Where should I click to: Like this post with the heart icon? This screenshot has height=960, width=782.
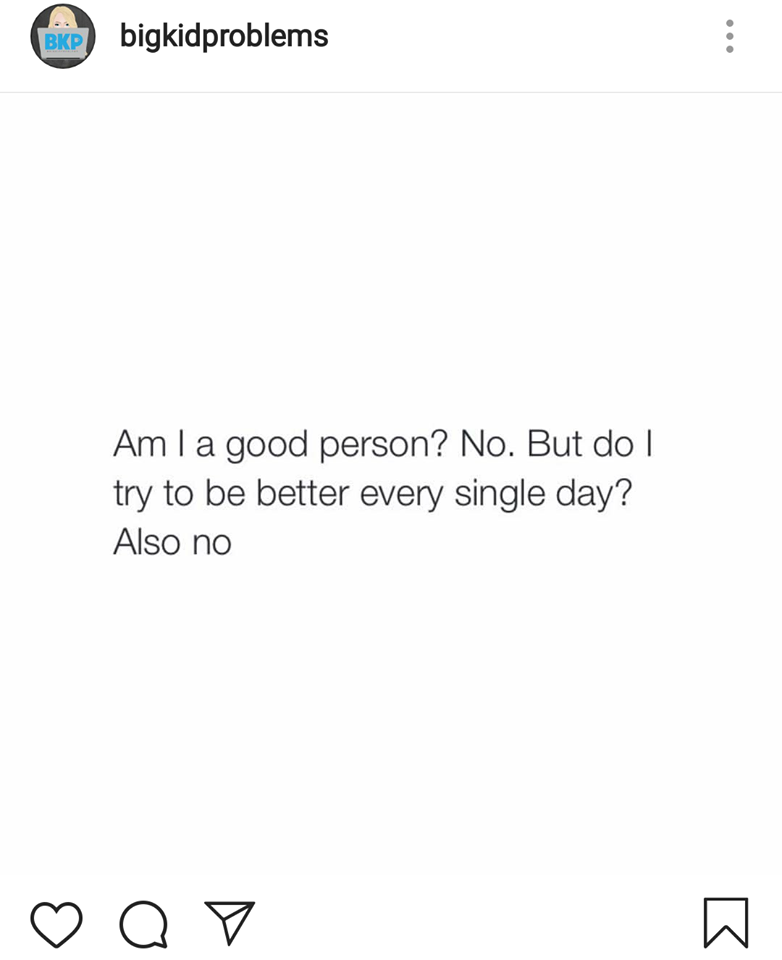[56, 923]
